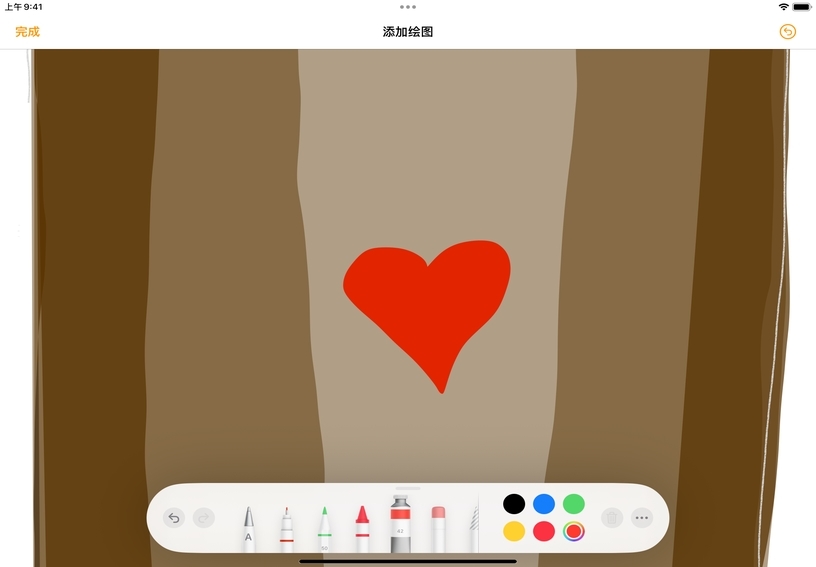Pick the green marker tool
This screenshot has width=816, height=567.
(324, 529)
